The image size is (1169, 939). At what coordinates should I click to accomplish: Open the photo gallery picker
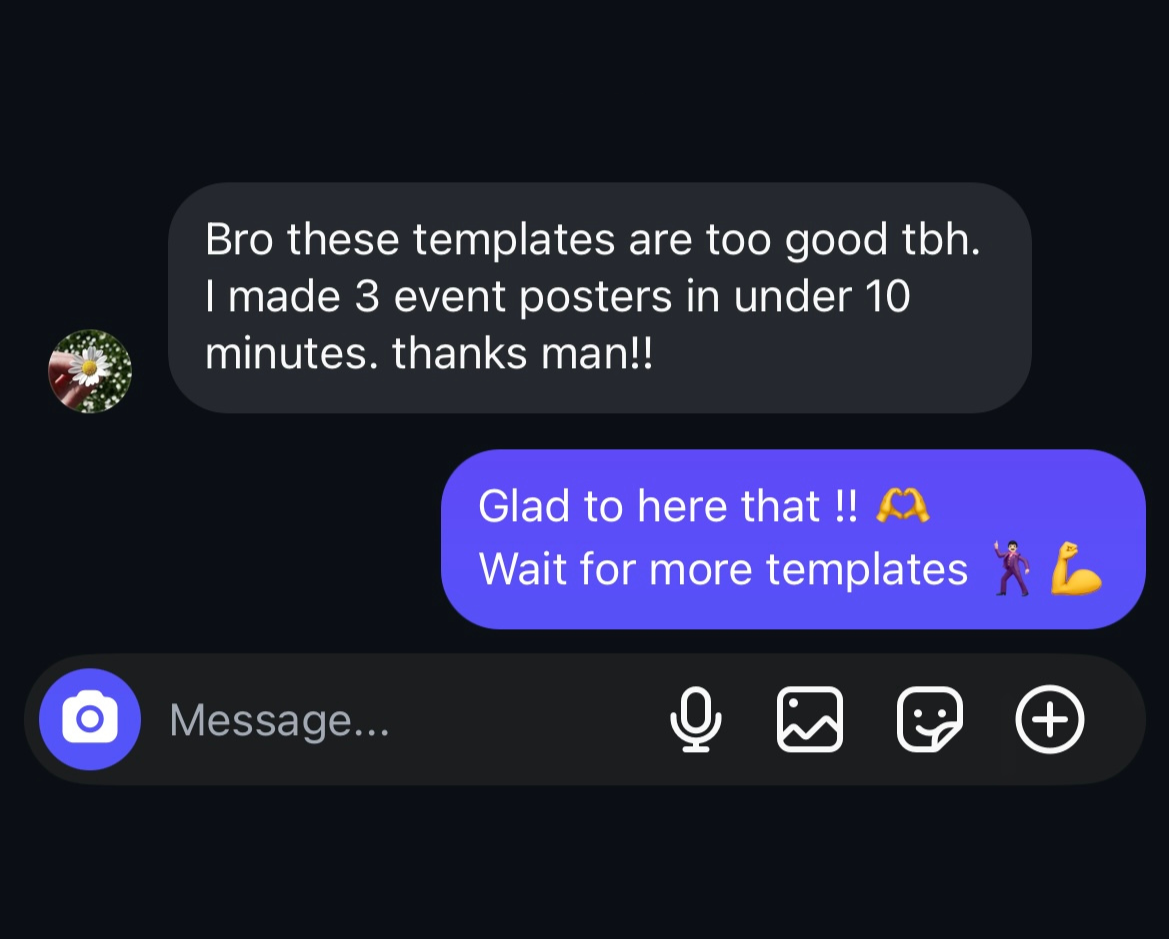(x=810, y=719)
